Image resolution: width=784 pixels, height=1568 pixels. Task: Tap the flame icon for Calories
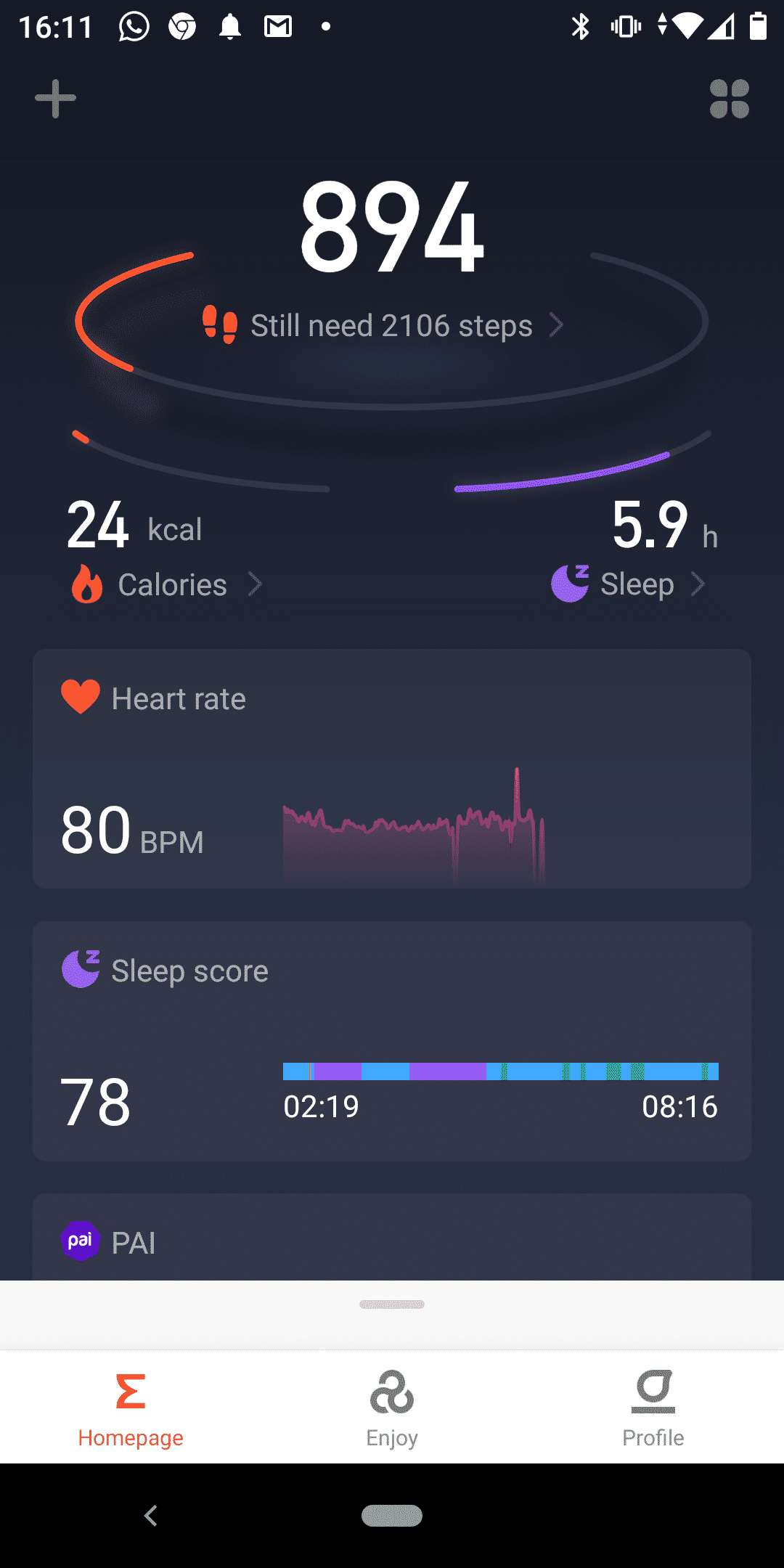[86, 584]
